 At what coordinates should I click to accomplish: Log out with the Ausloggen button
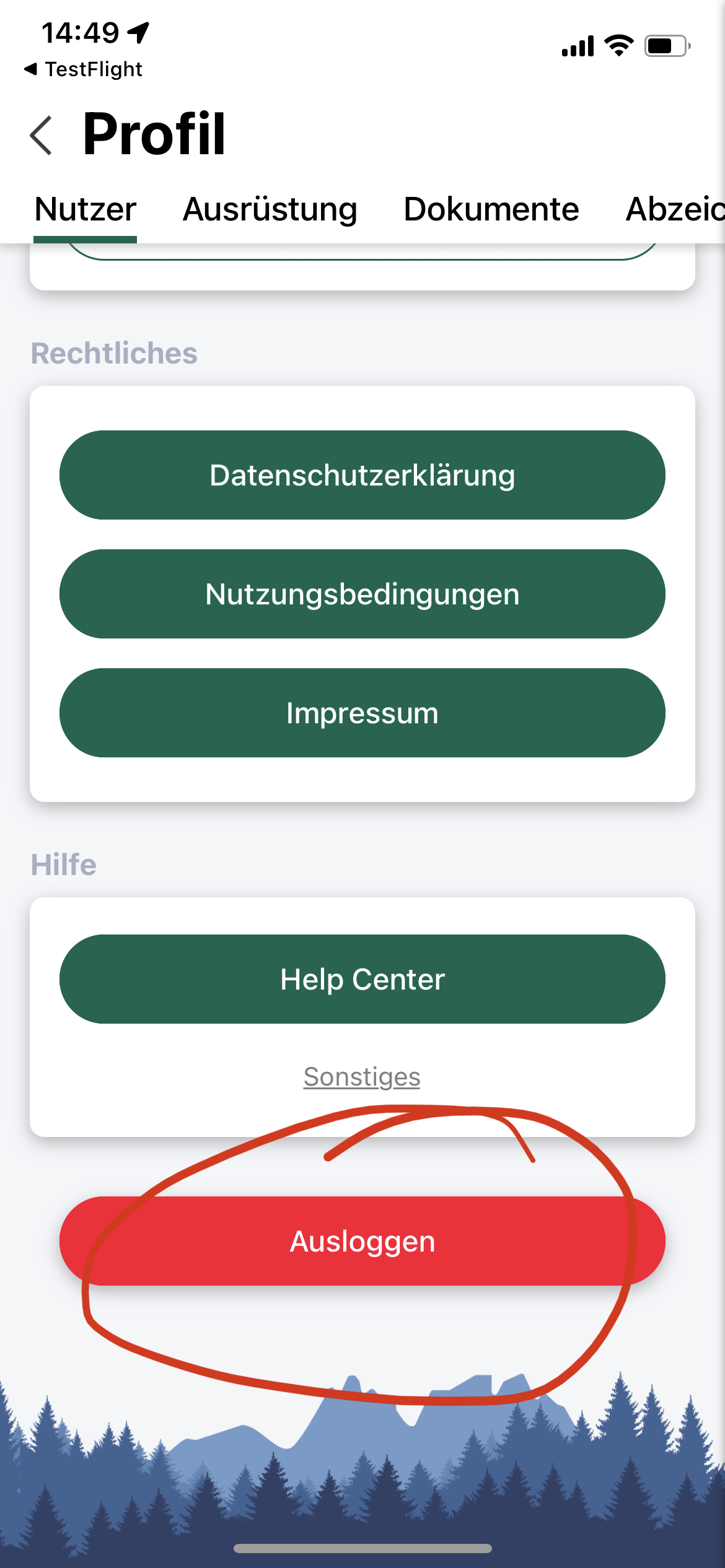pos(362,1241)
